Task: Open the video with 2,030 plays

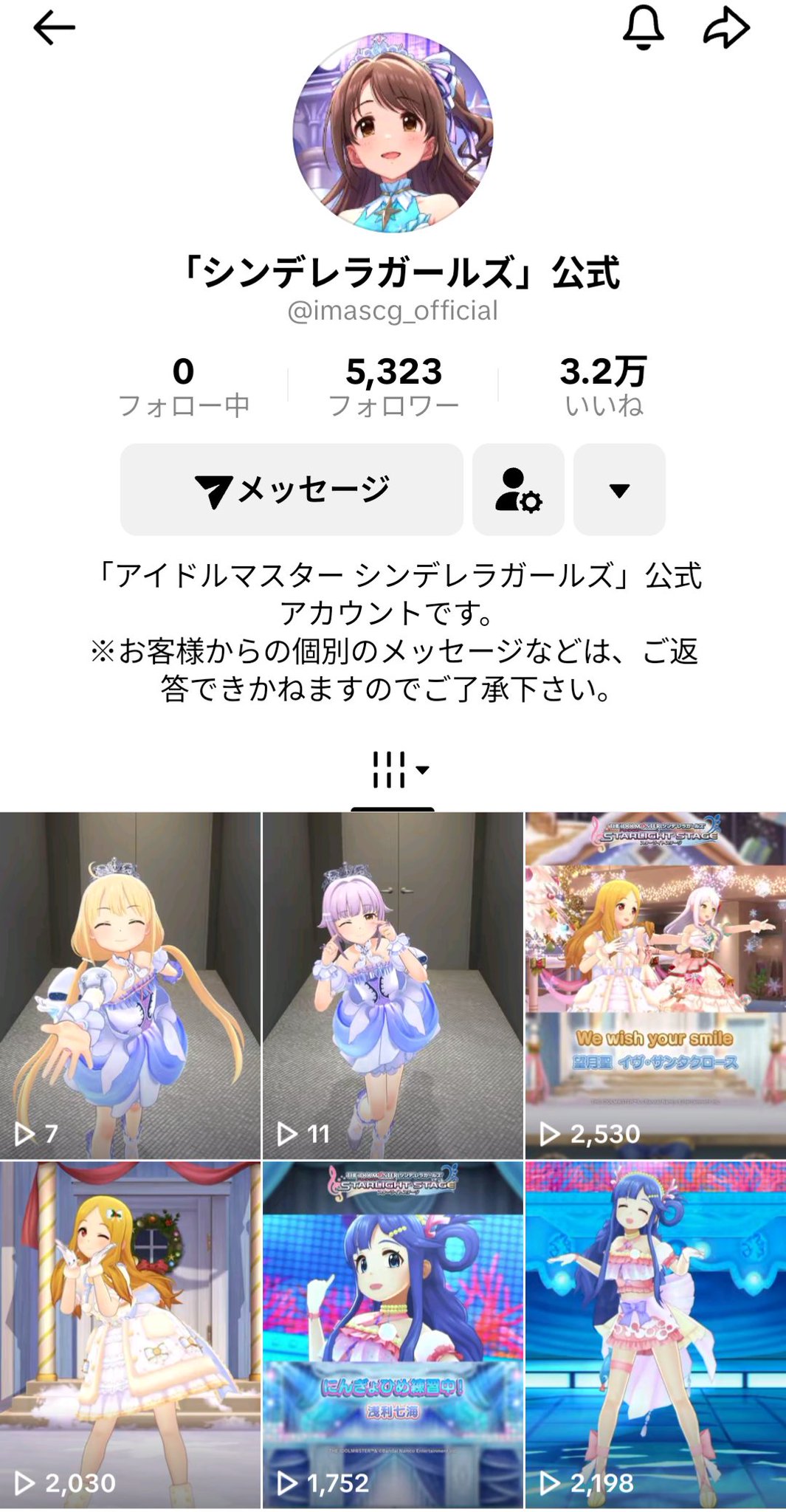Action: tap(130, 1335)
